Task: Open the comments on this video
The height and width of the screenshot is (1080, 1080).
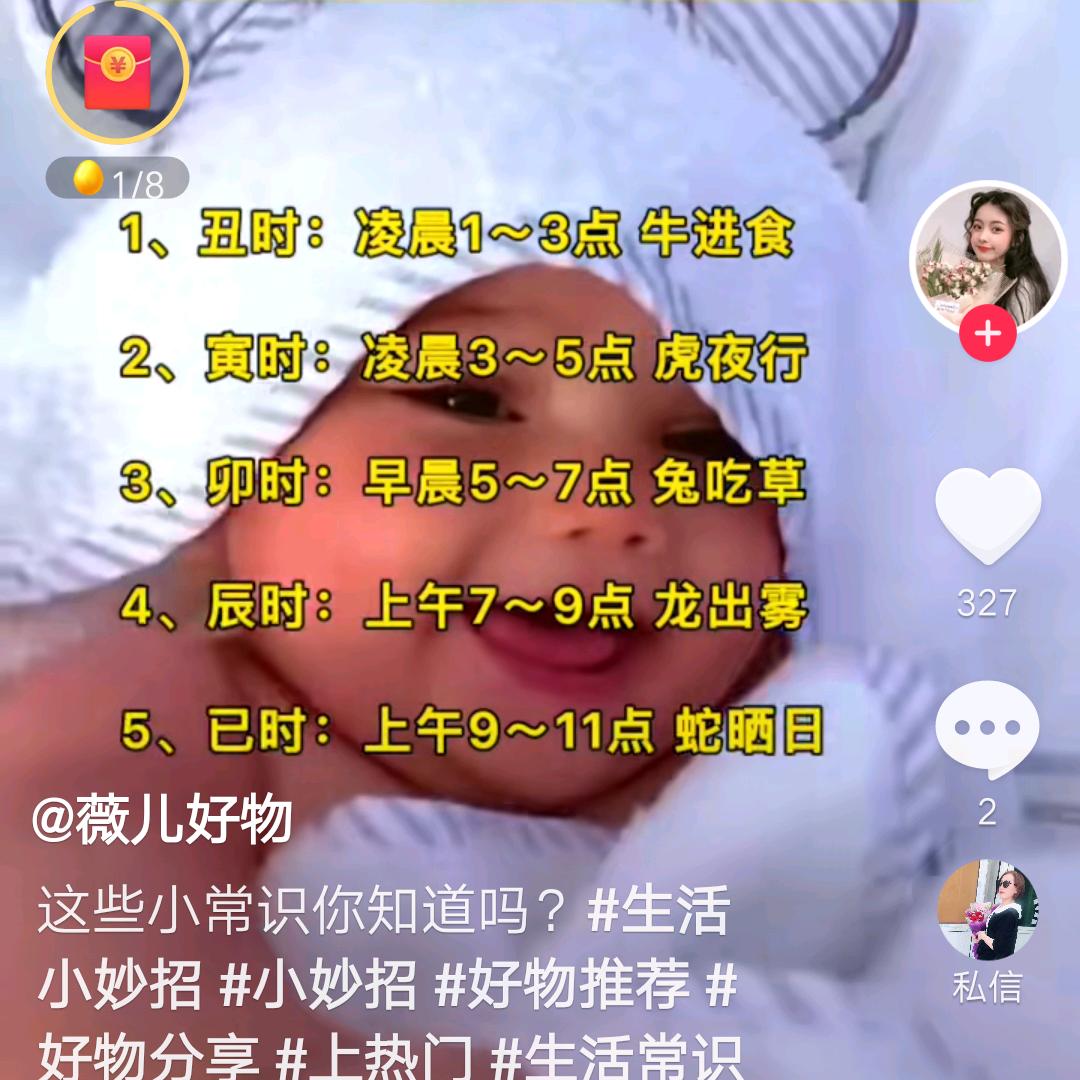Action: click(987, 730)
